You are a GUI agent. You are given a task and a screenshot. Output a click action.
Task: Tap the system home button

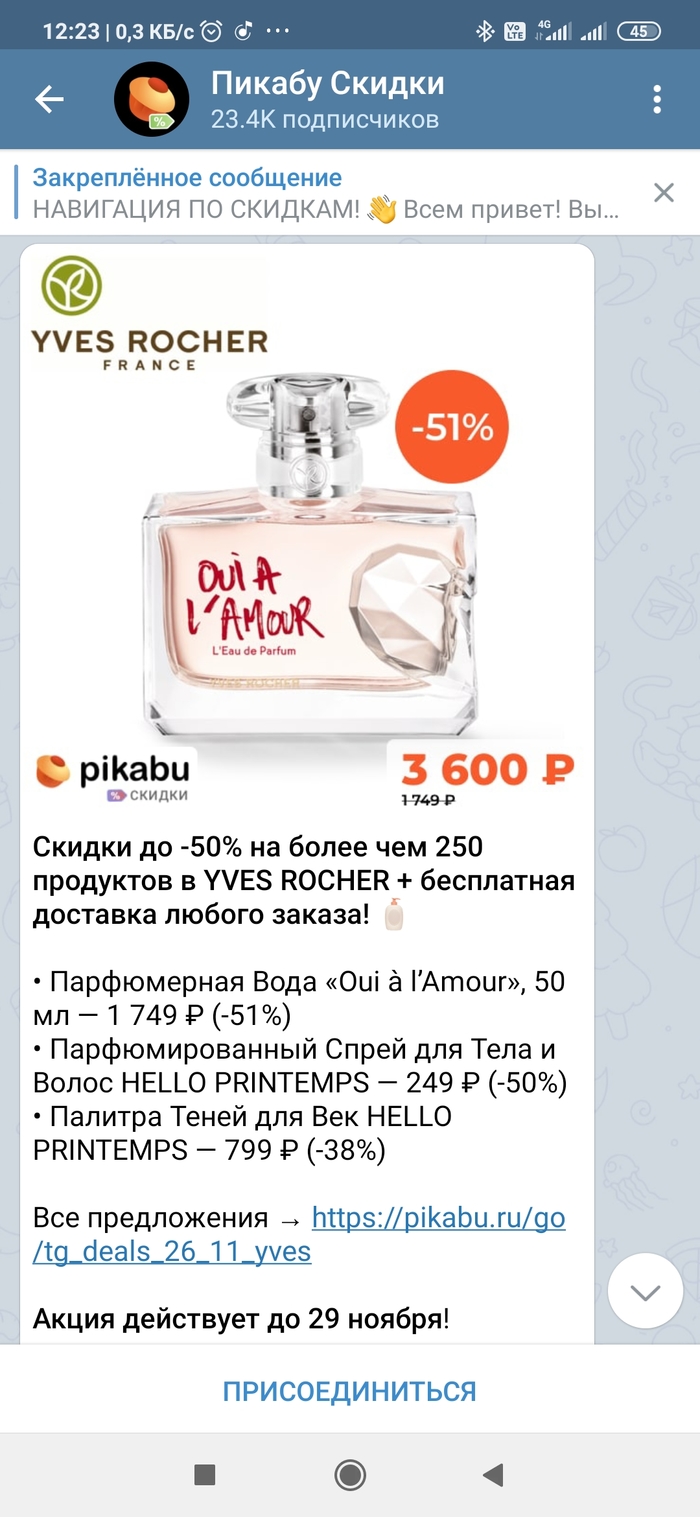point(350,1474)
